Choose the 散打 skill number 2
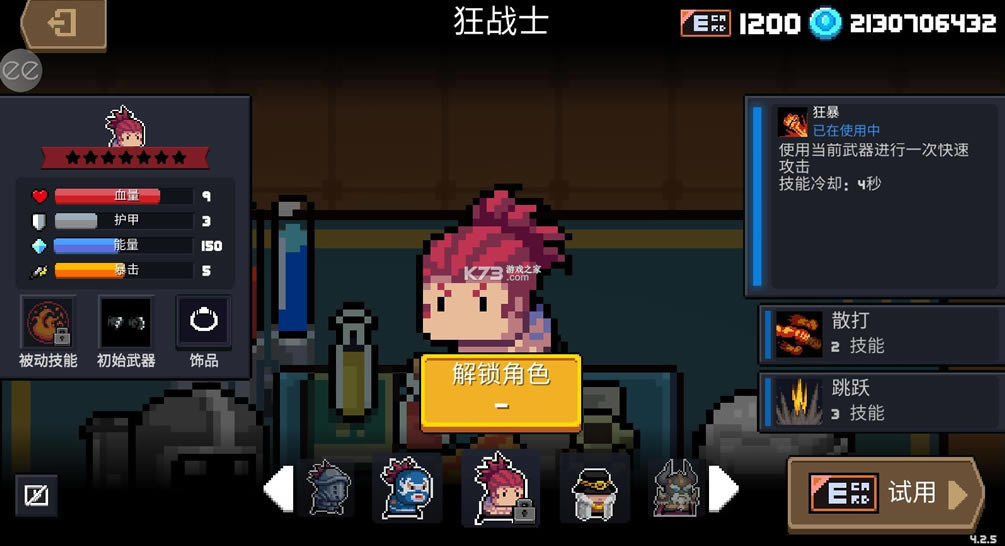 click(x=880, y=334)
